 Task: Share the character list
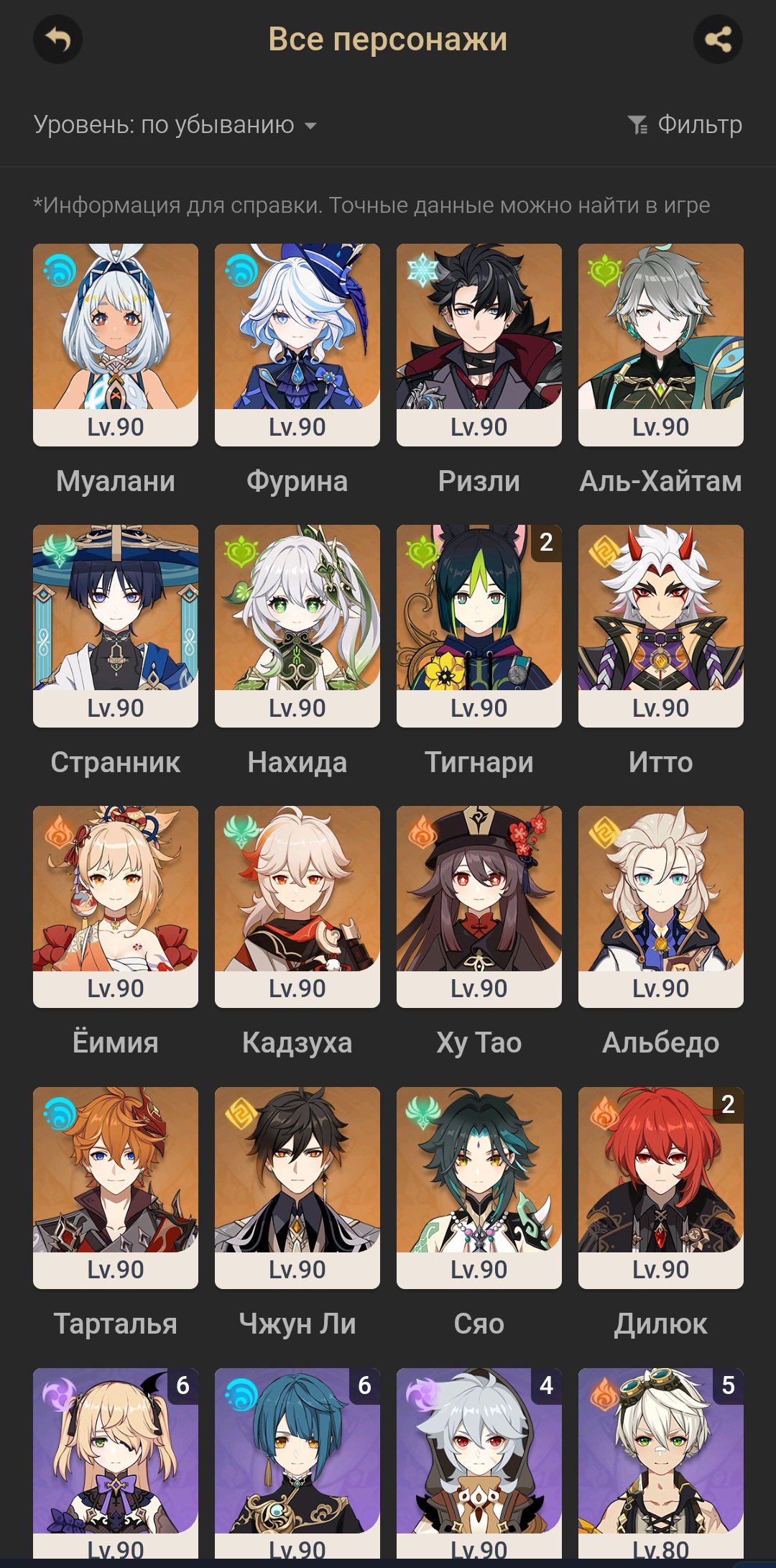coord(718,39)
